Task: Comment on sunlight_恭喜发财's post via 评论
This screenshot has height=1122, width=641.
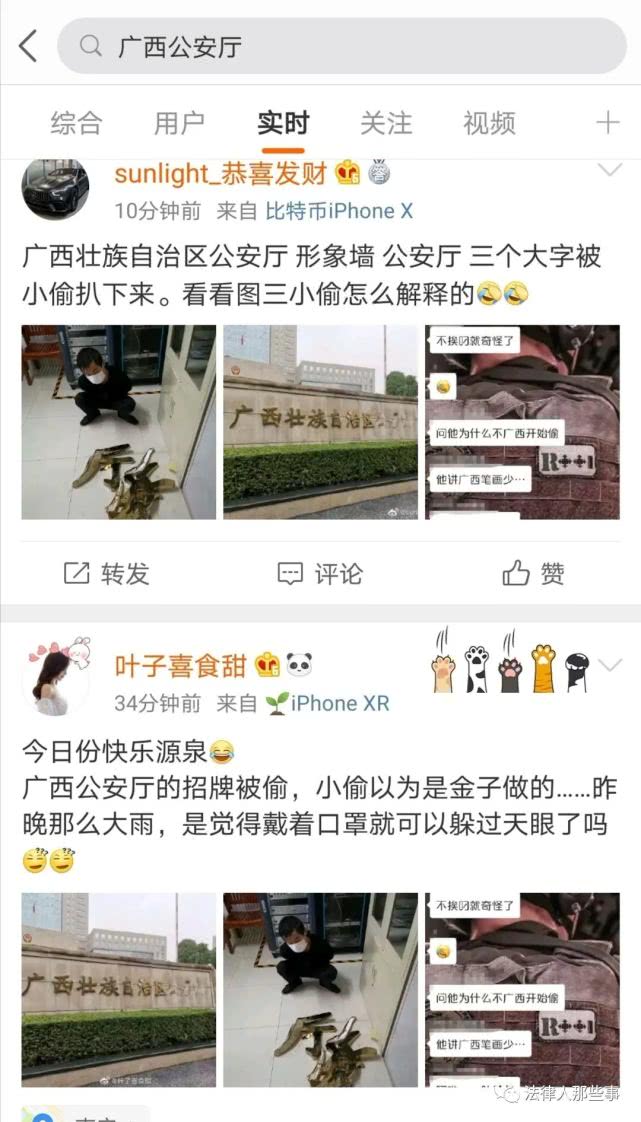Action: (x=320, y=573)
